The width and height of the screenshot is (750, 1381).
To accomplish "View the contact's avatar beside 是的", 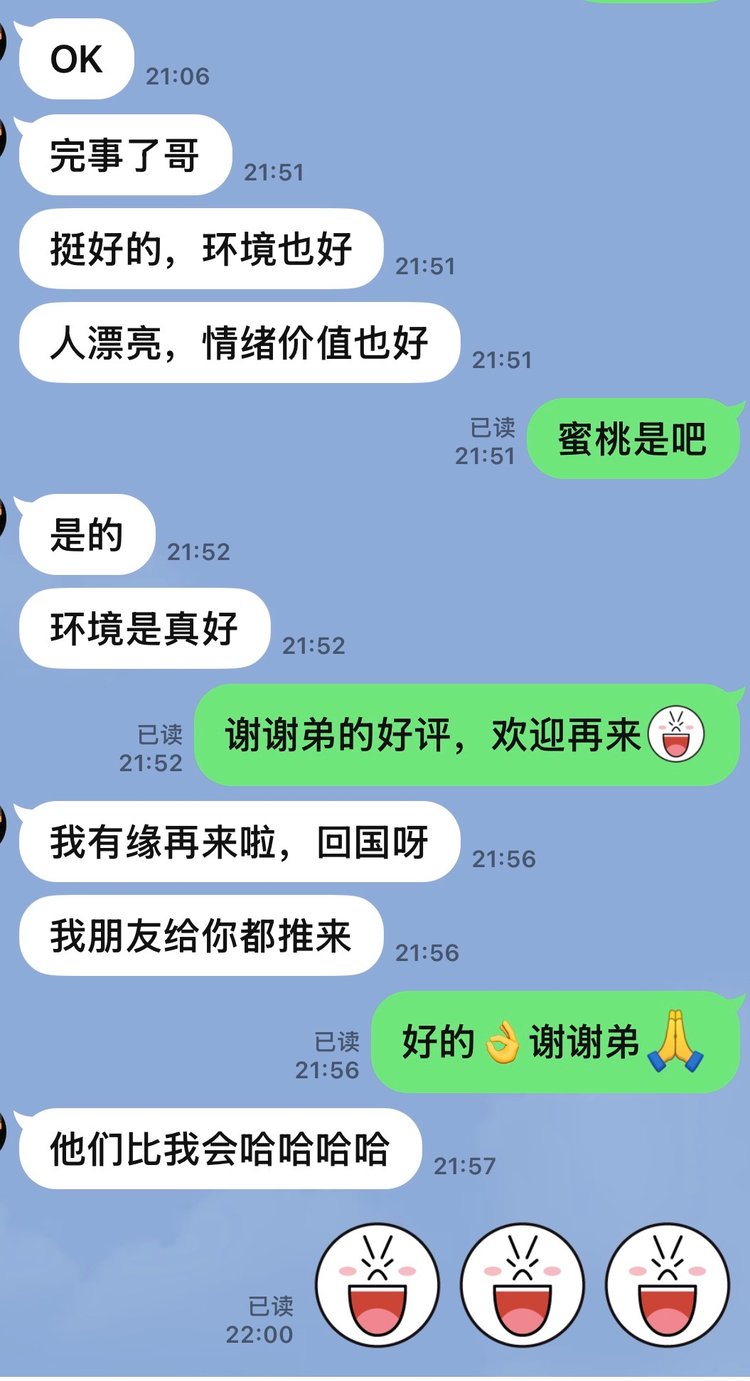I will tap(4, 517).
